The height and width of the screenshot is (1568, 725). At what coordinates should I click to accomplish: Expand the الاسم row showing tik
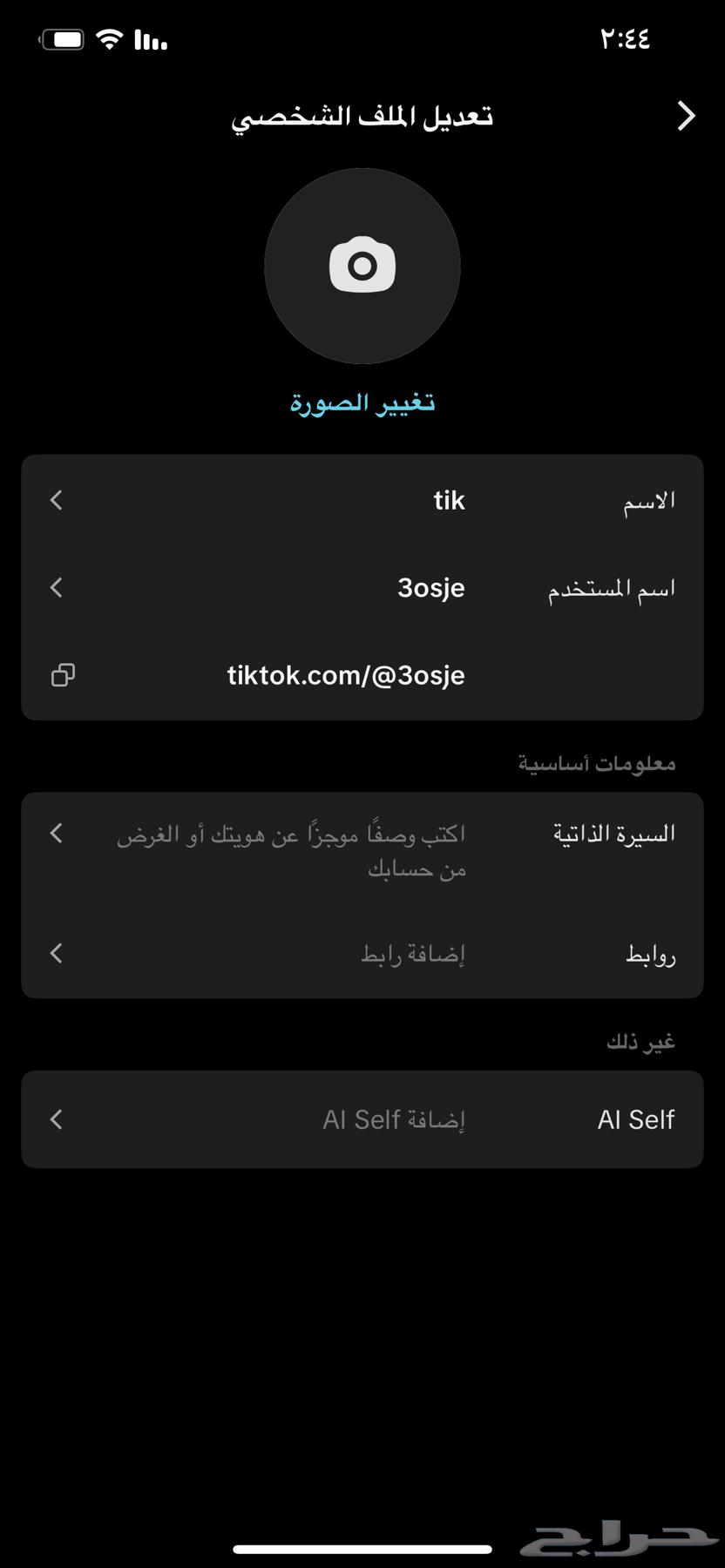click(55, 500)
